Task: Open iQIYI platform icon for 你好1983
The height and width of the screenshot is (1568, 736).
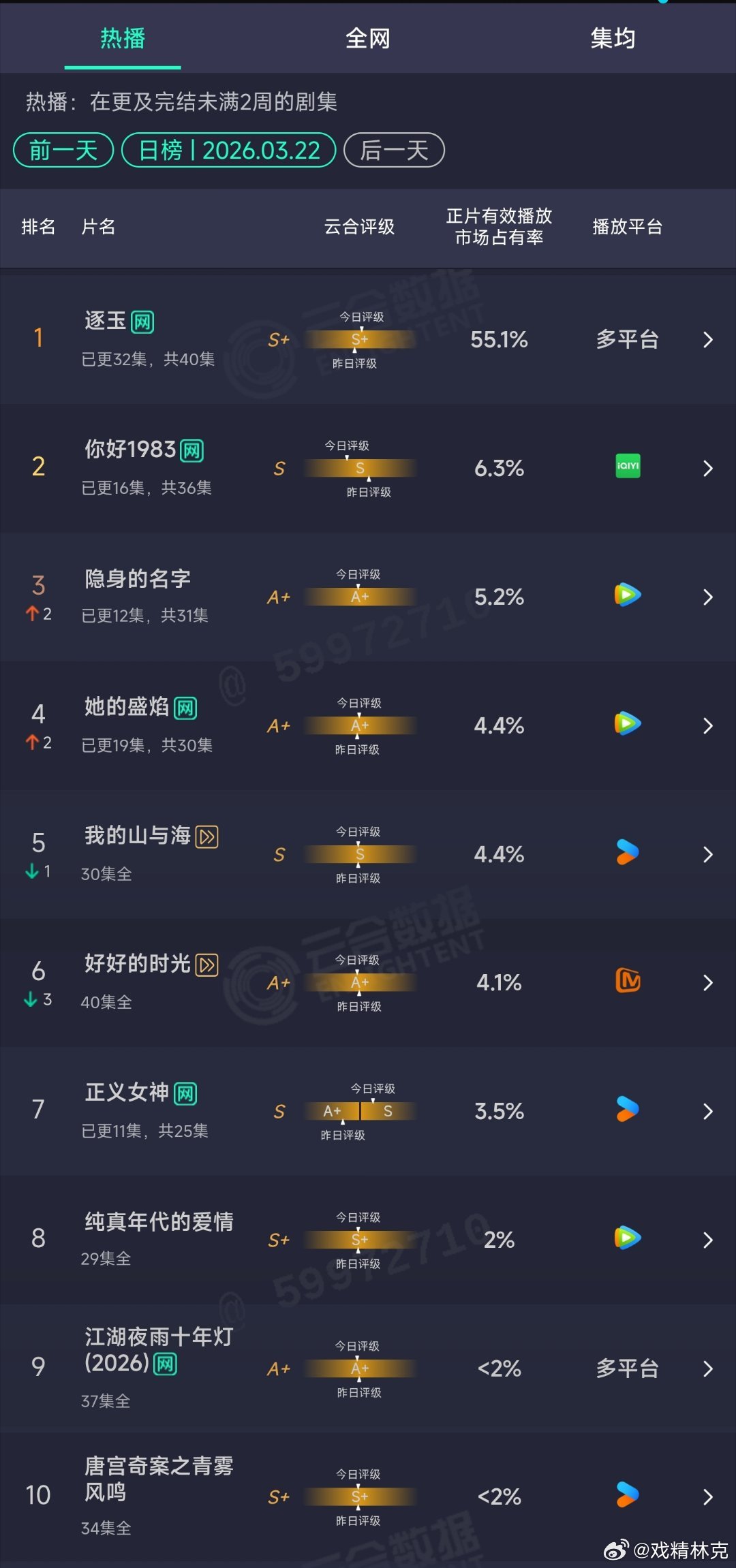Action: (x=627, y=467)
